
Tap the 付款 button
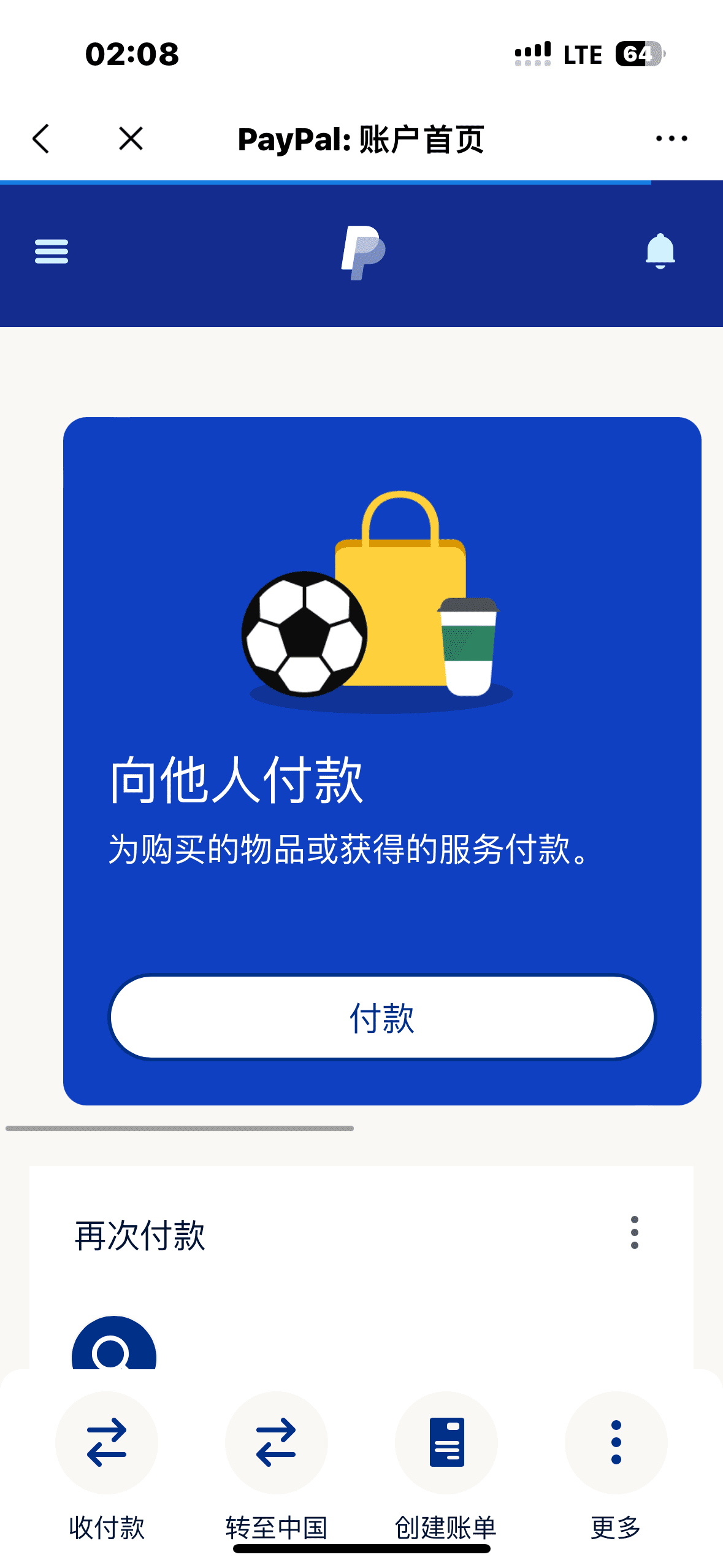tap(382, 1017)
